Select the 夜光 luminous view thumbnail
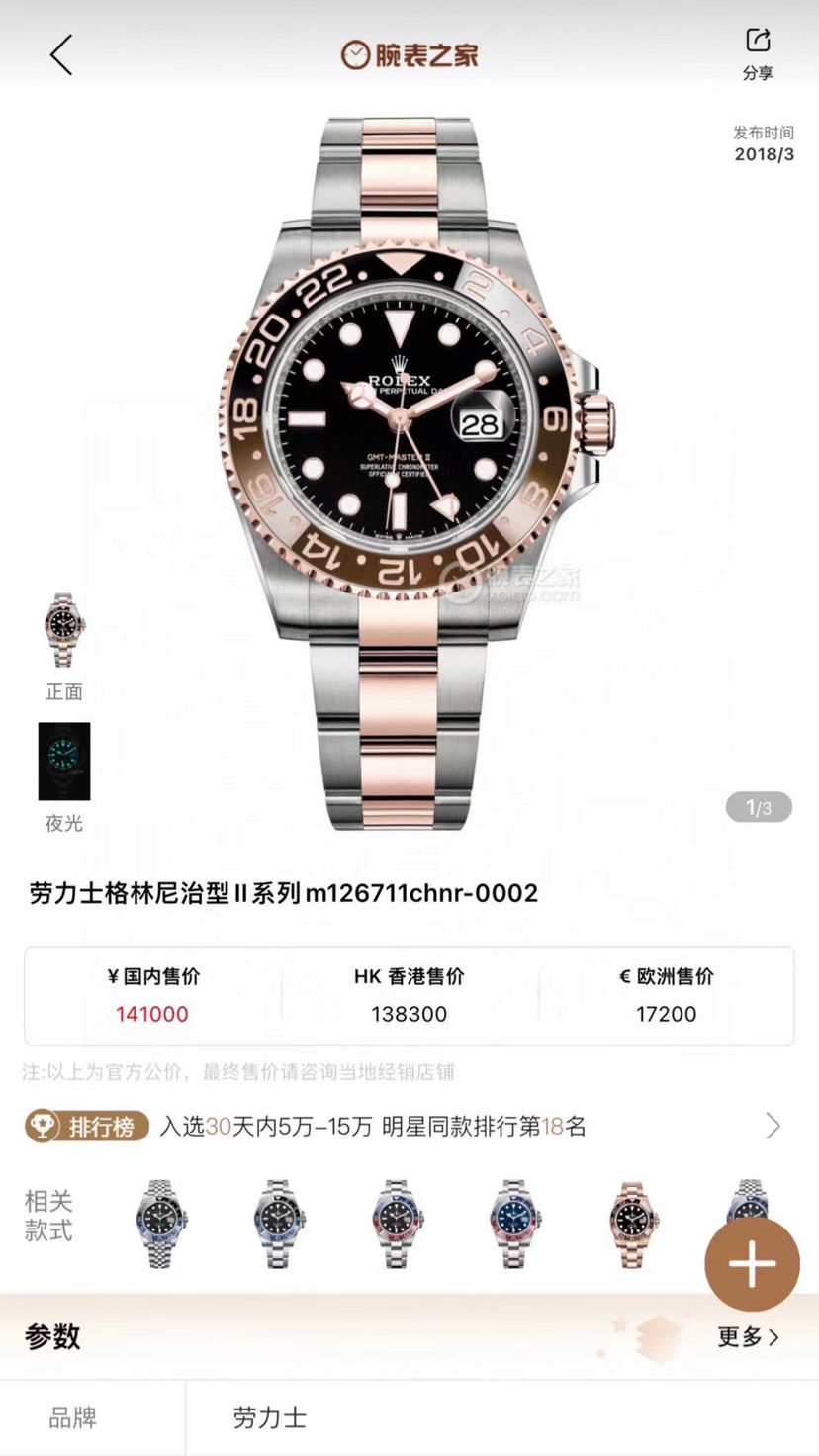The image size is (819, 1456). 64,762
